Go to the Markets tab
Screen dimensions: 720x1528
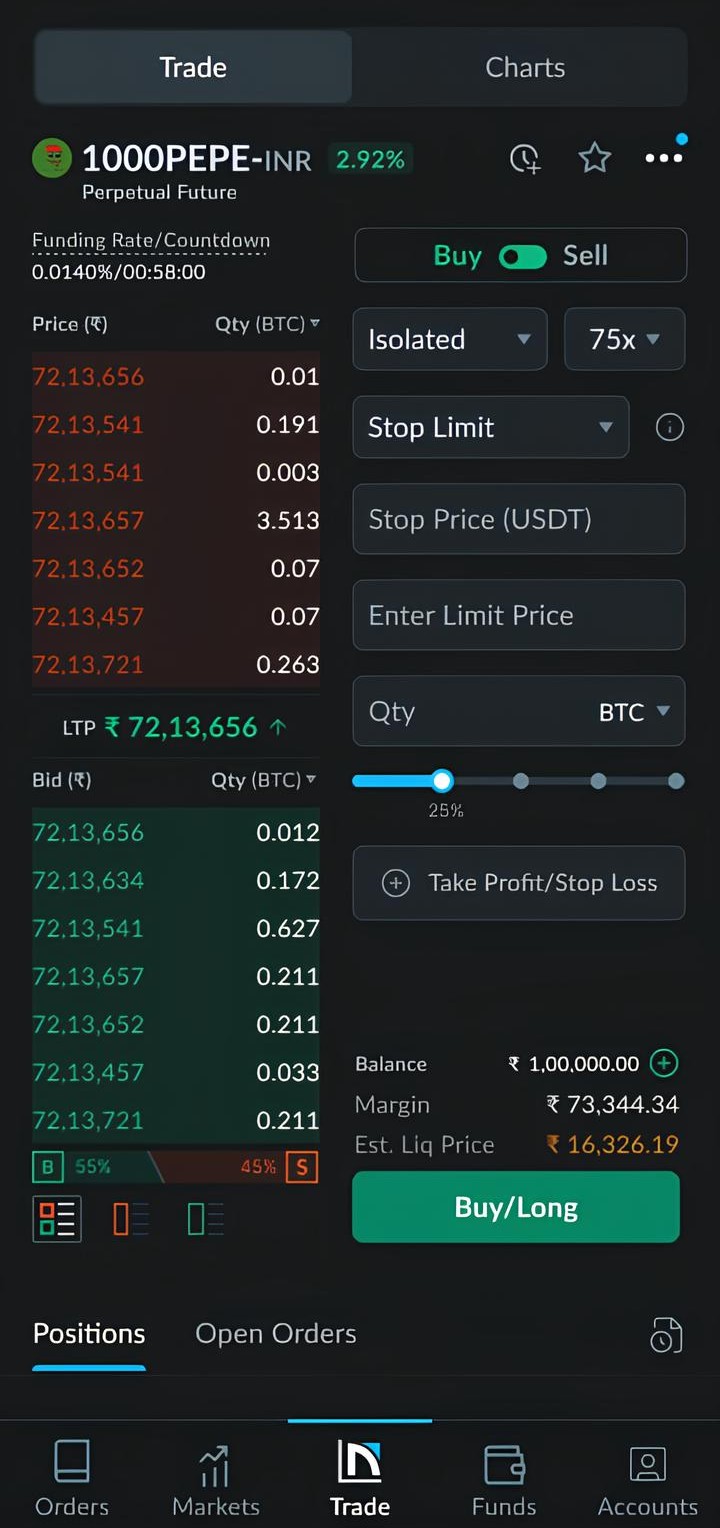click(x=216, y=1480)
